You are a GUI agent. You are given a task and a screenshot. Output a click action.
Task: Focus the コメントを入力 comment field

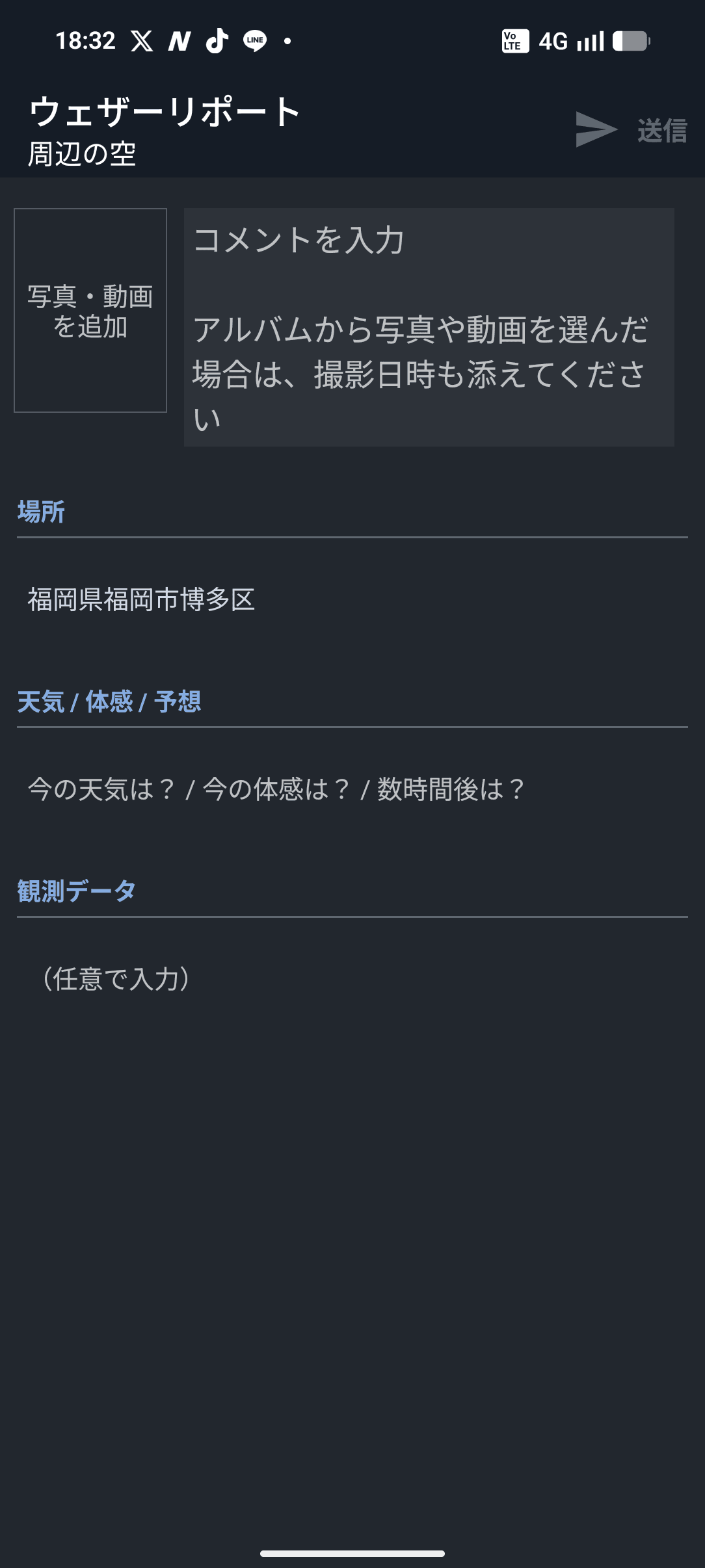pyautogui.click(x=429, y=327)
